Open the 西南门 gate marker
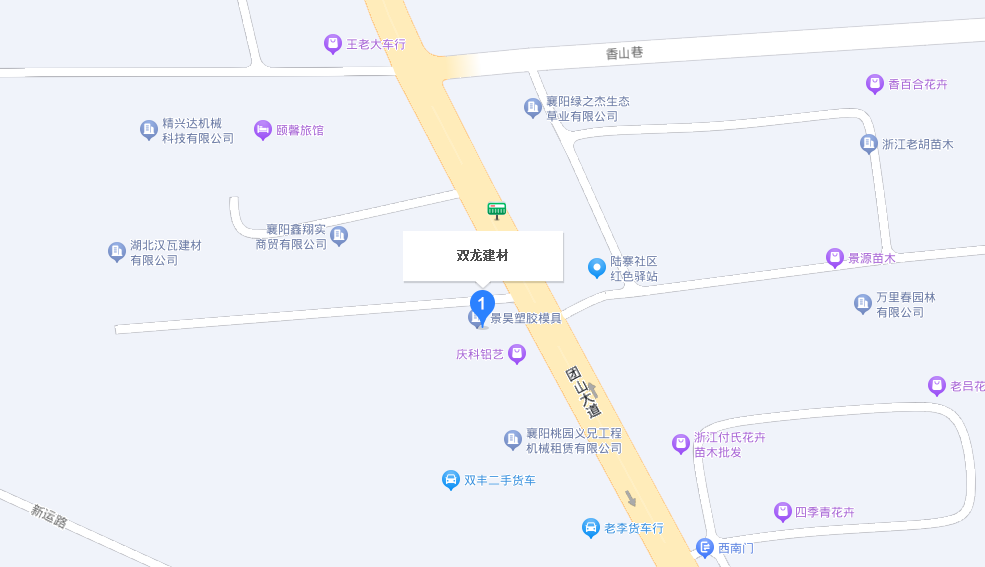The image size is (985, 567). (705, 548)
